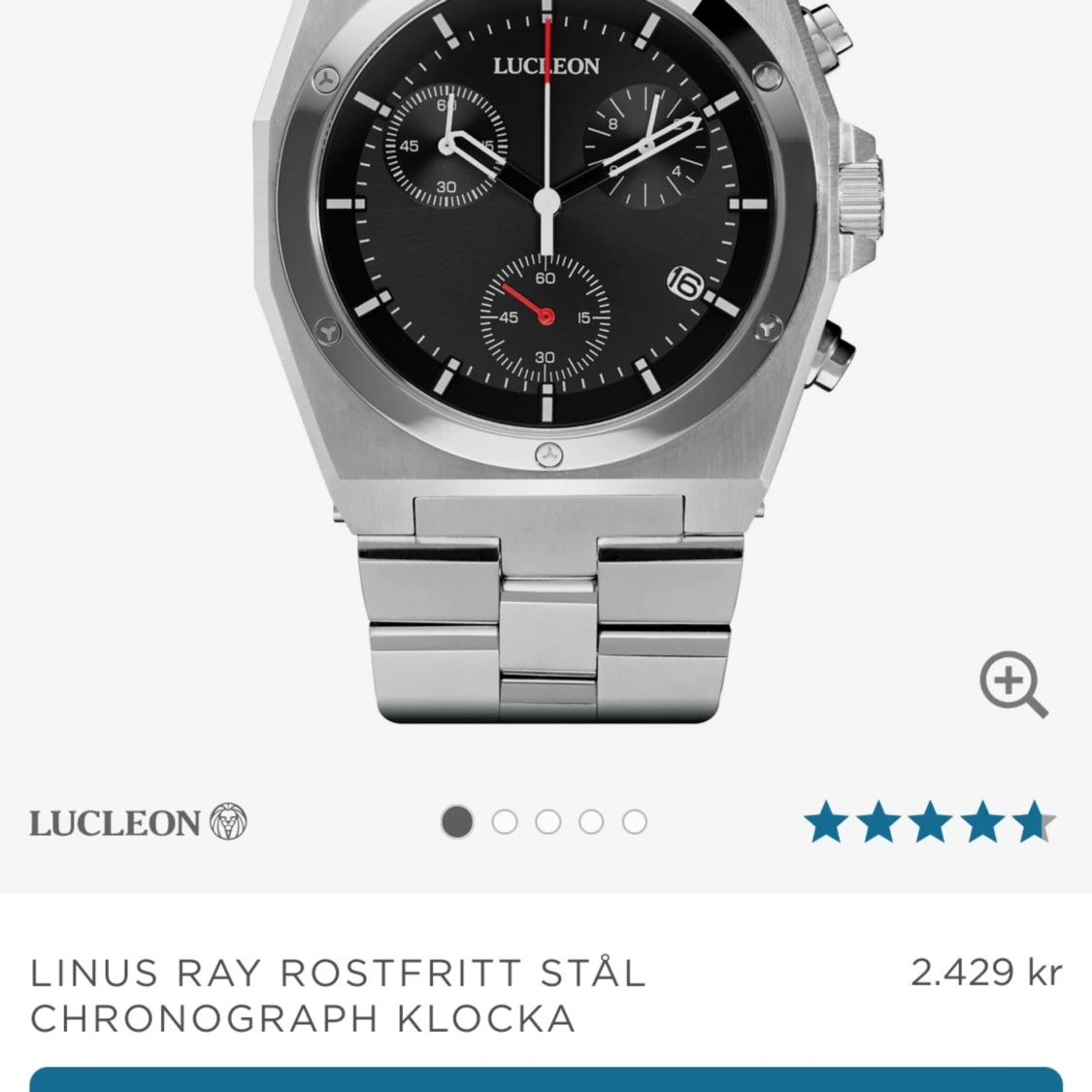The width and height of the screenshot is (1092, 1092).
Task: Jump to the third product image dot
Action: [547, 822]
